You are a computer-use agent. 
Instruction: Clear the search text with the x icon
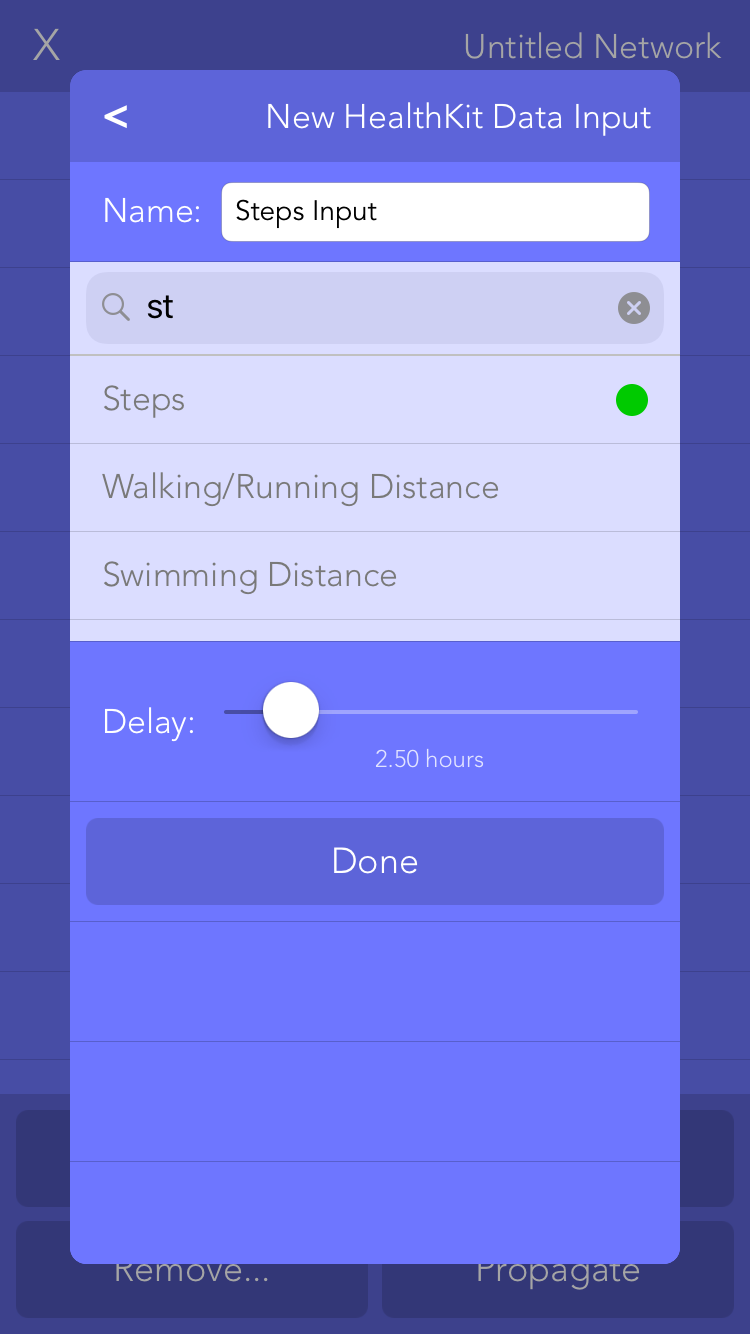pyautogui.click(x=633, y=308)
